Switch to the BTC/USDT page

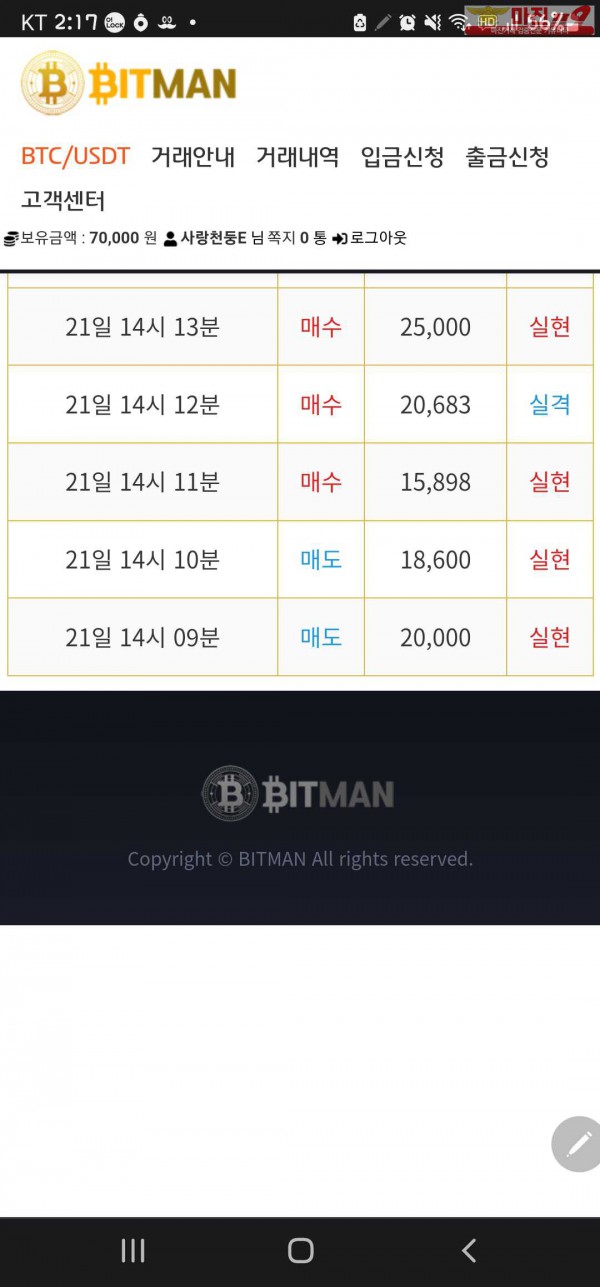point(76,157)
